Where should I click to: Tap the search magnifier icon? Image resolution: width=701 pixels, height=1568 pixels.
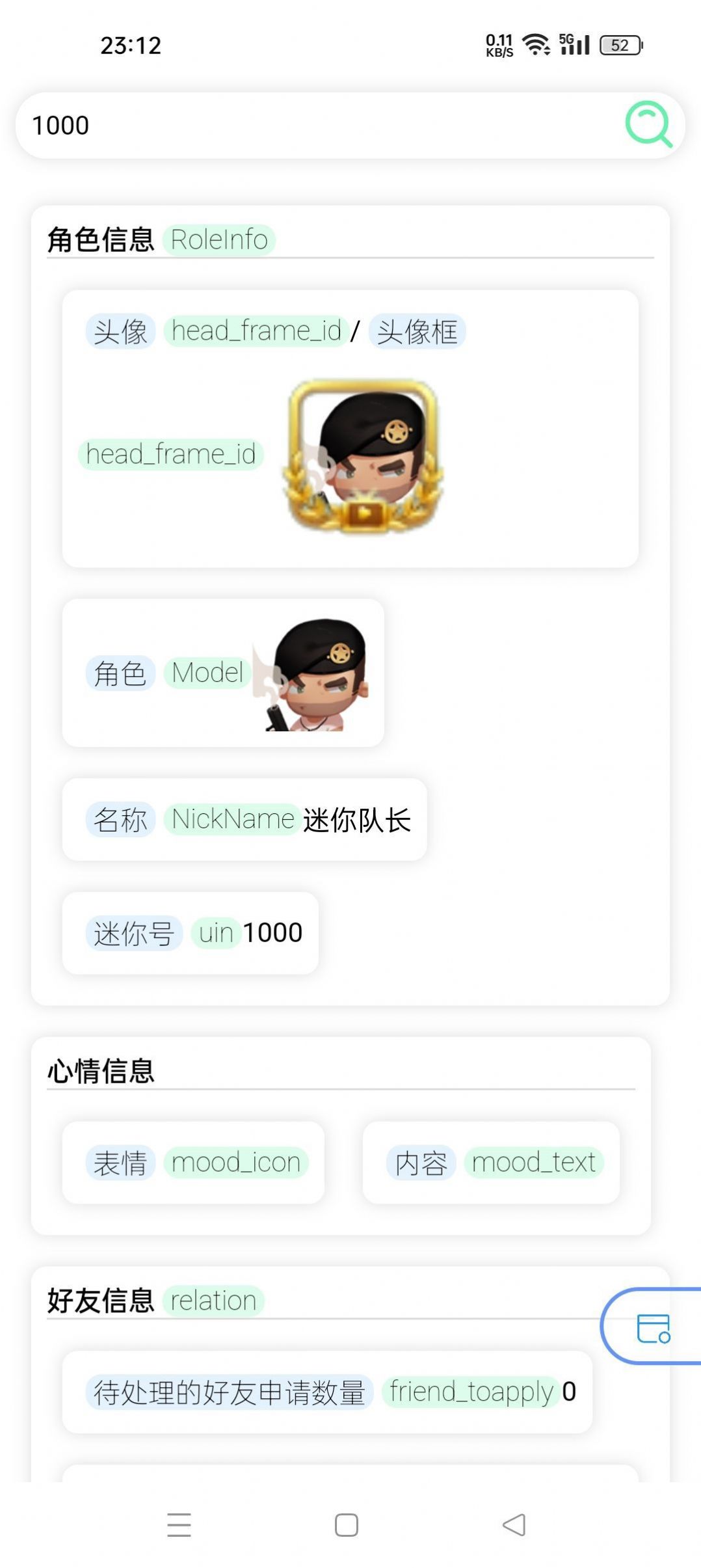coord(648,125)
